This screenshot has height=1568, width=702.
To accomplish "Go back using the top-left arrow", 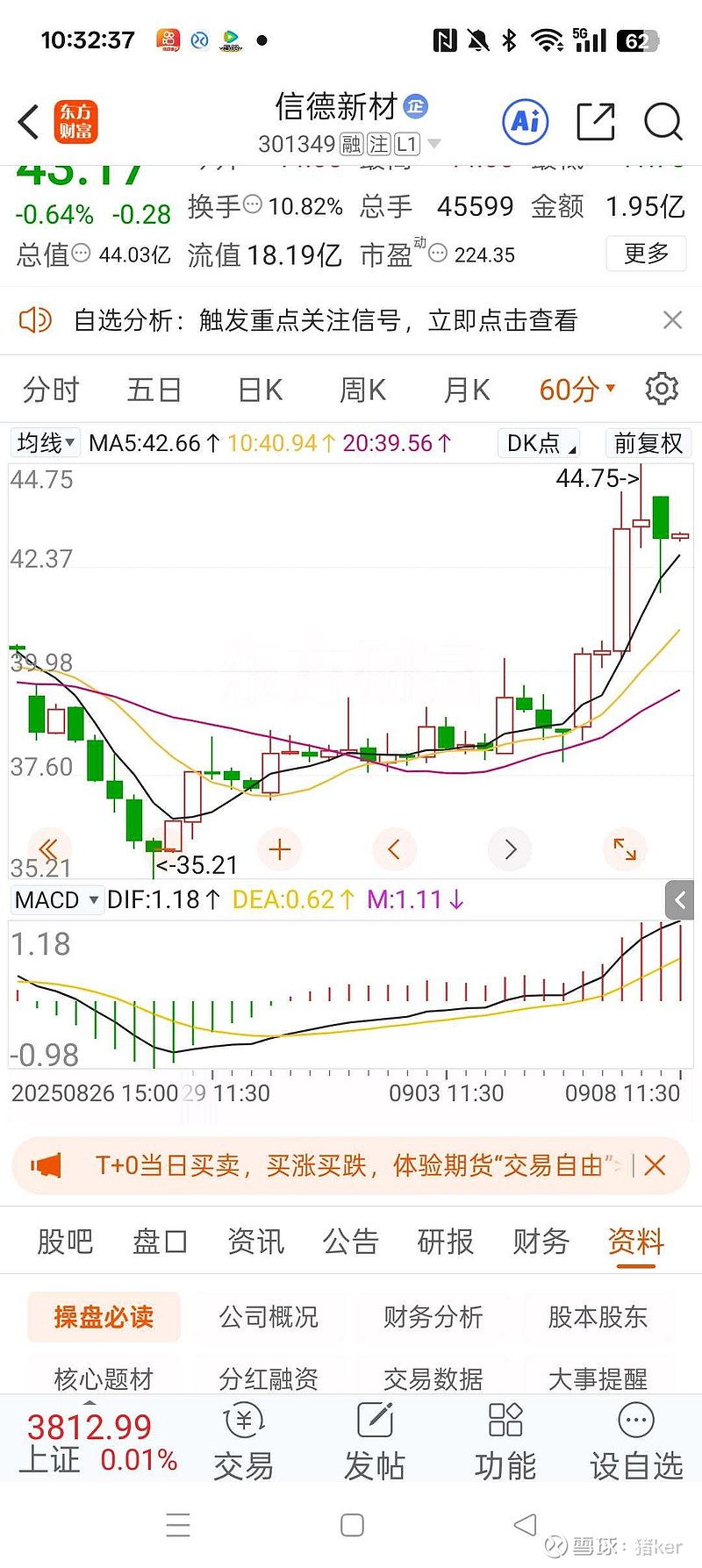I will [29, 122].
